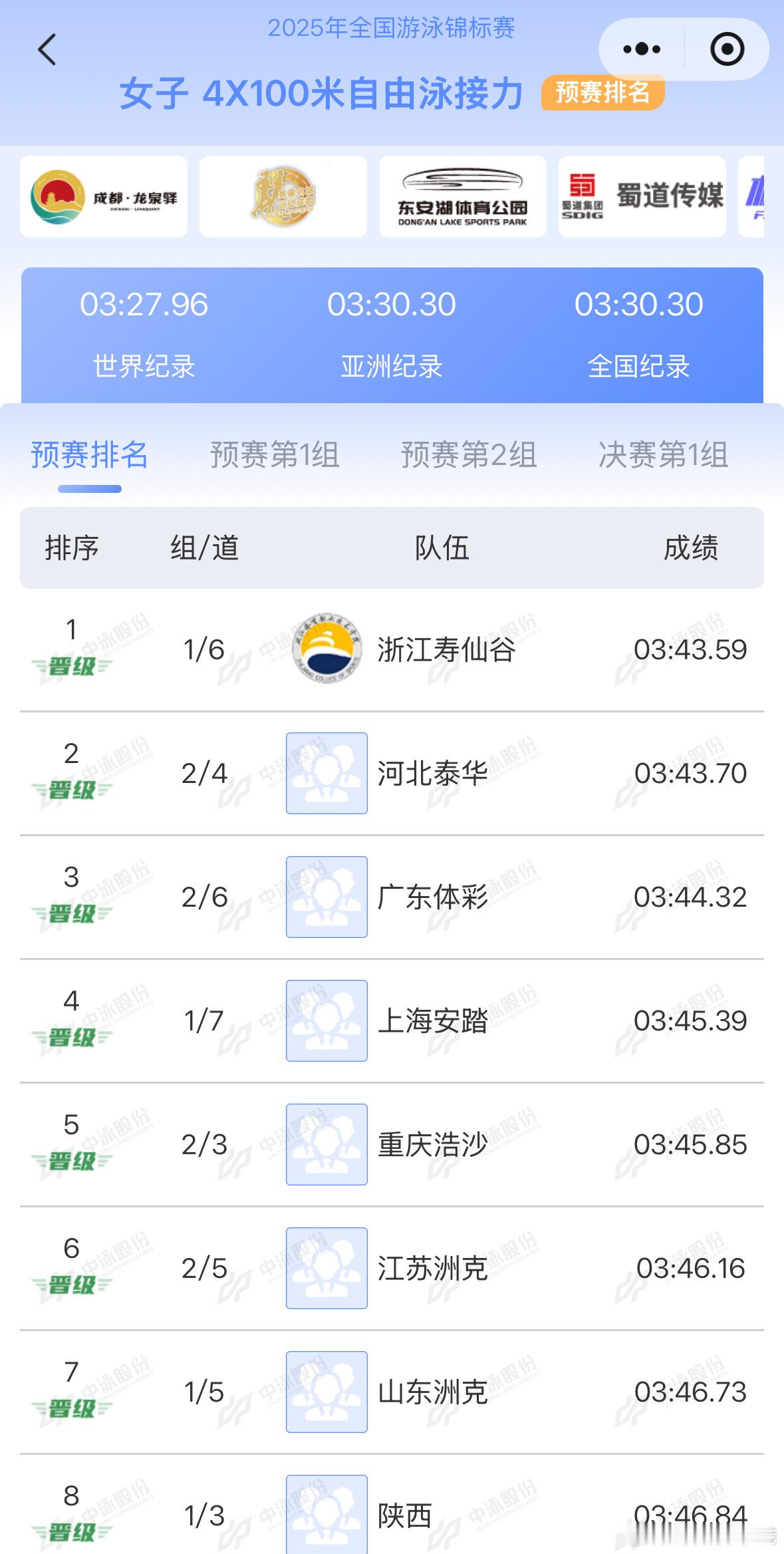
Task: View the 重庆浩沙 team result
Action: 392,1145
